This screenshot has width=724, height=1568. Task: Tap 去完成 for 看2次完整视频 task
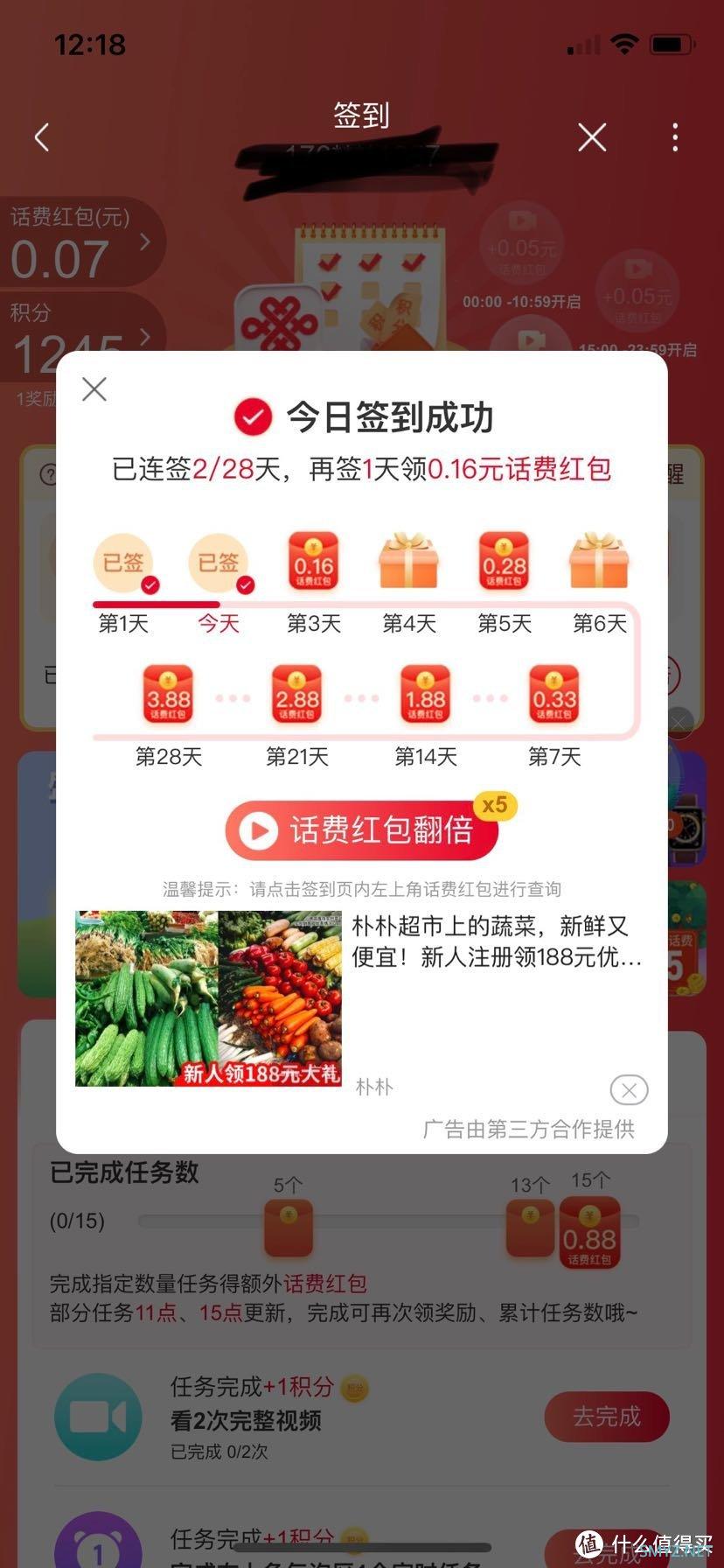[x=607, y=1417]
